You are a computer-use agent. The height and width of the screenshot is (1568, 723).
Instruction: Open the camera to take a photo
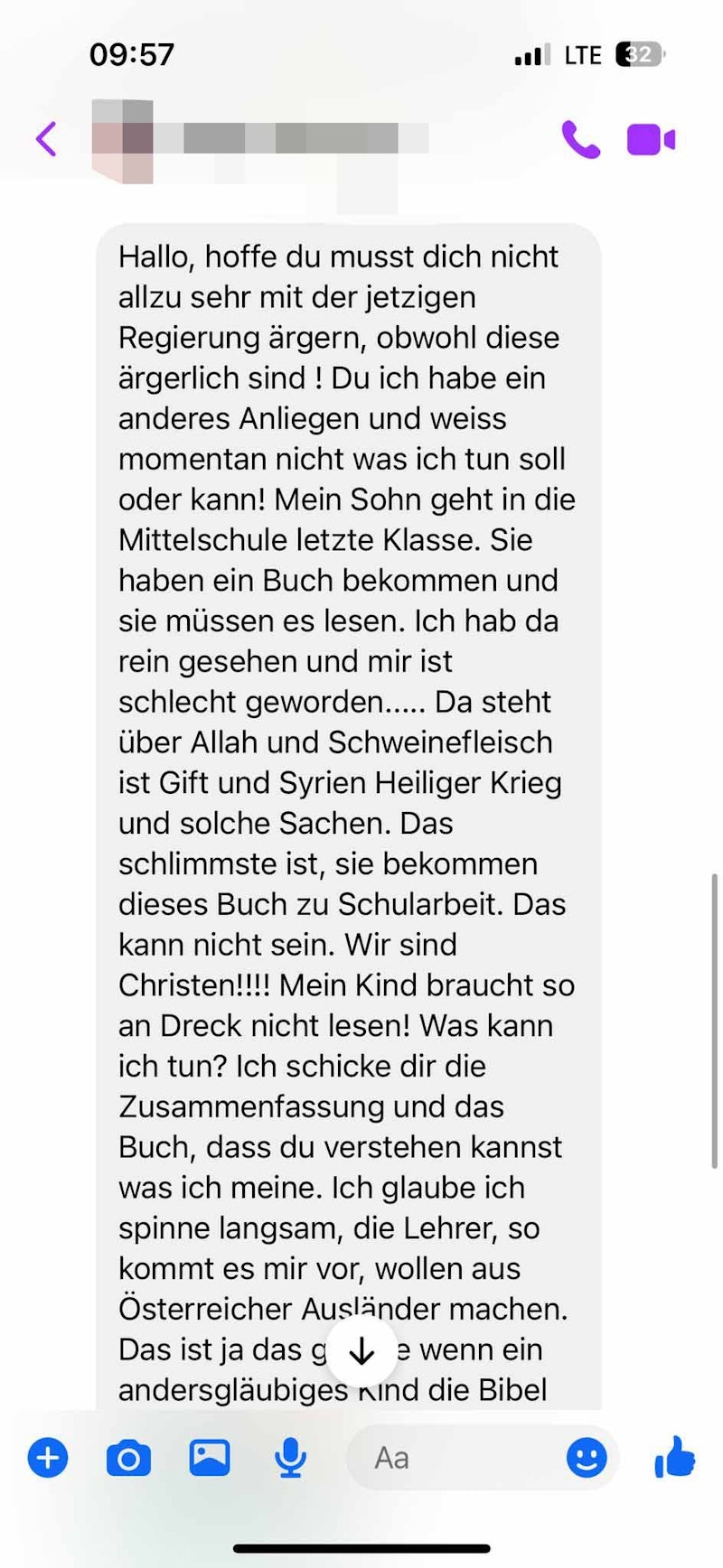(x=128, y=1458)
